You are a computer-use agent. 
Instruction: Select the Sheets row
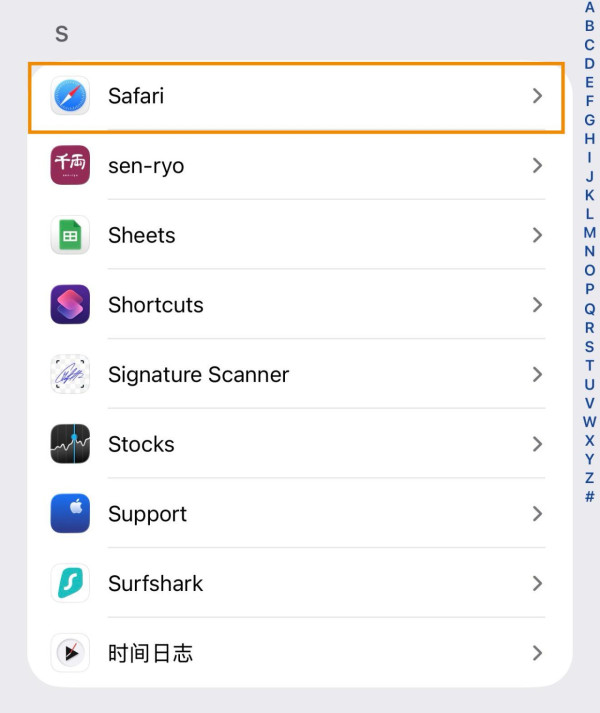point(298,236)
